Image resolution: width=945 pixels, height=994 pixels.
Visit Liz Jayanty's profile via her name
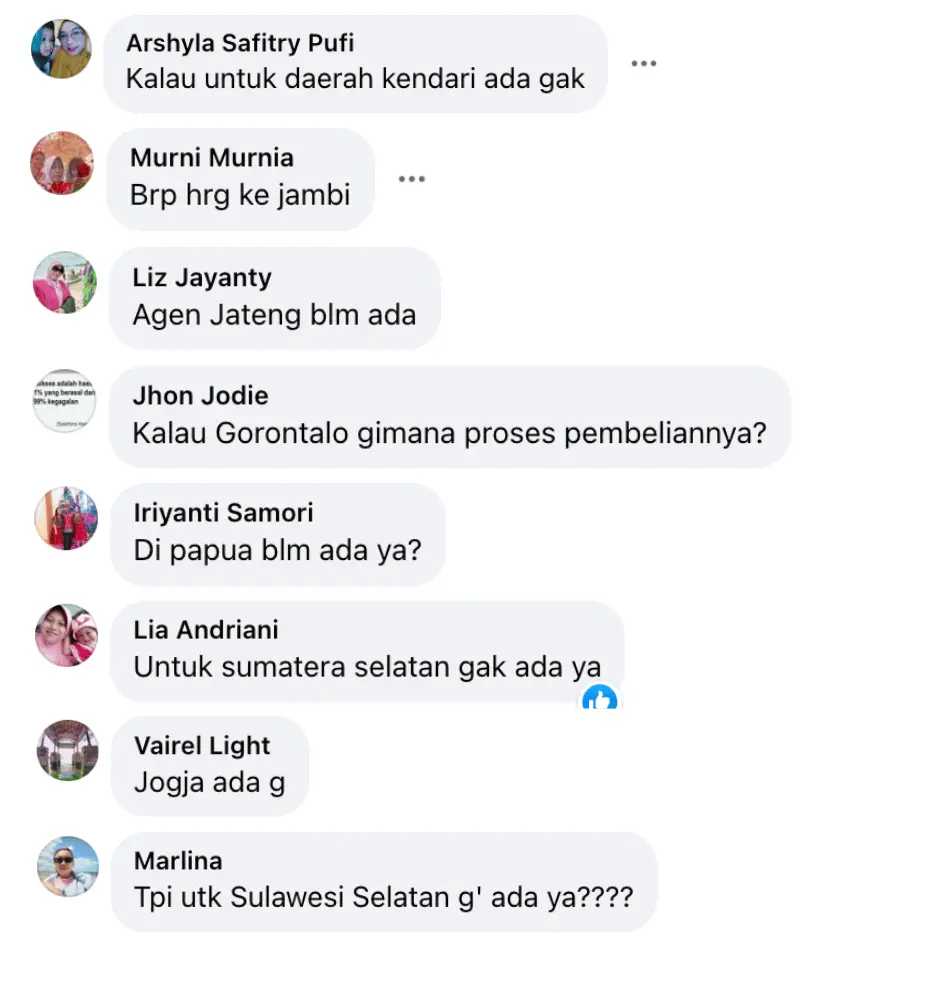coord(202,278)
